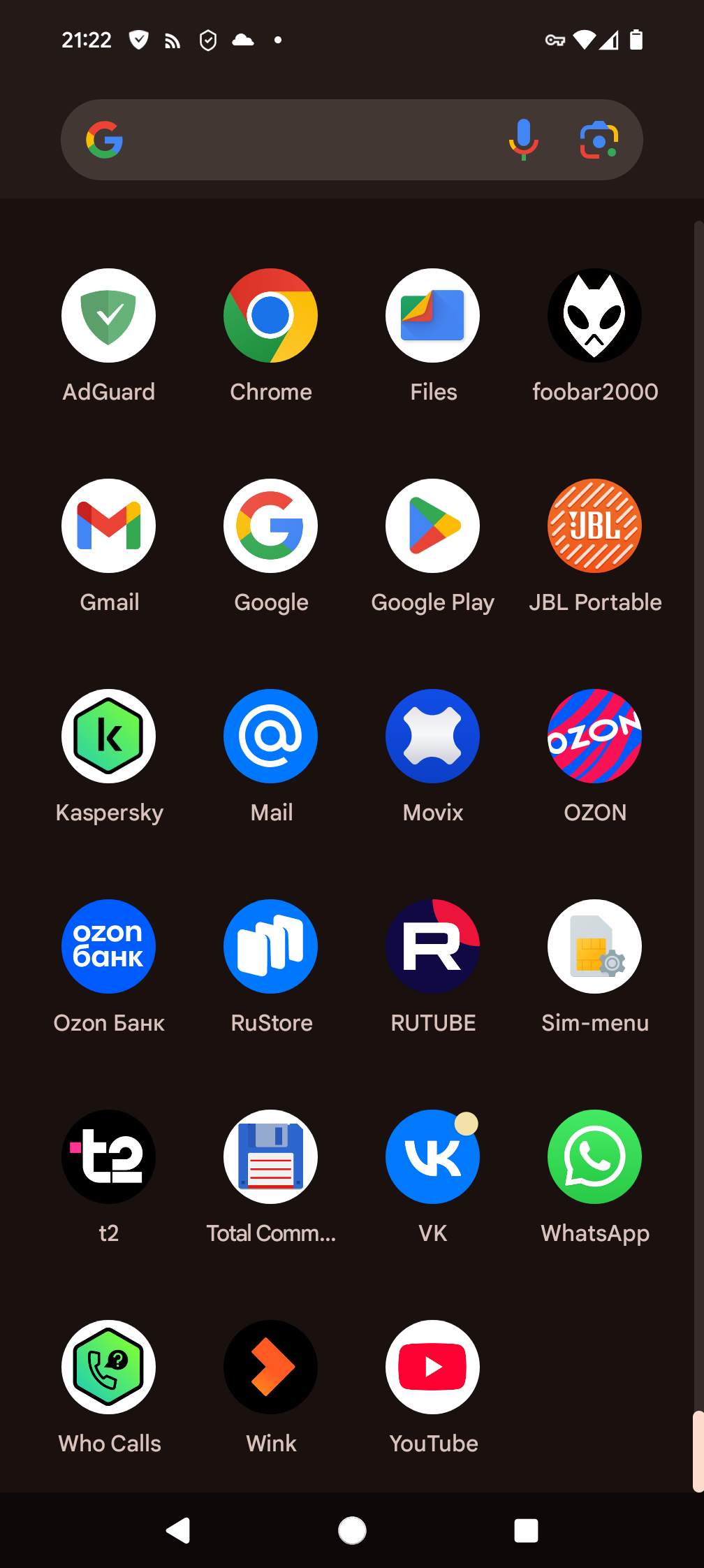
Task: Open the Movix app
Action: (x=433, y=736)
